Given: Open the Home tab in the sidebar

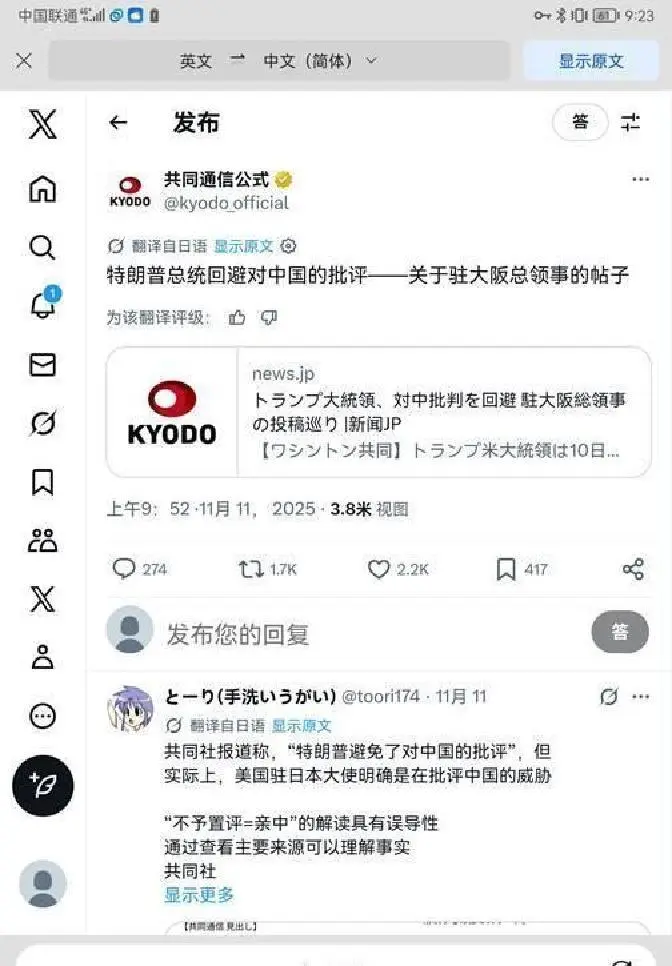Looking at the screenshot, I should pyautogui.click(x=42, y=189).
